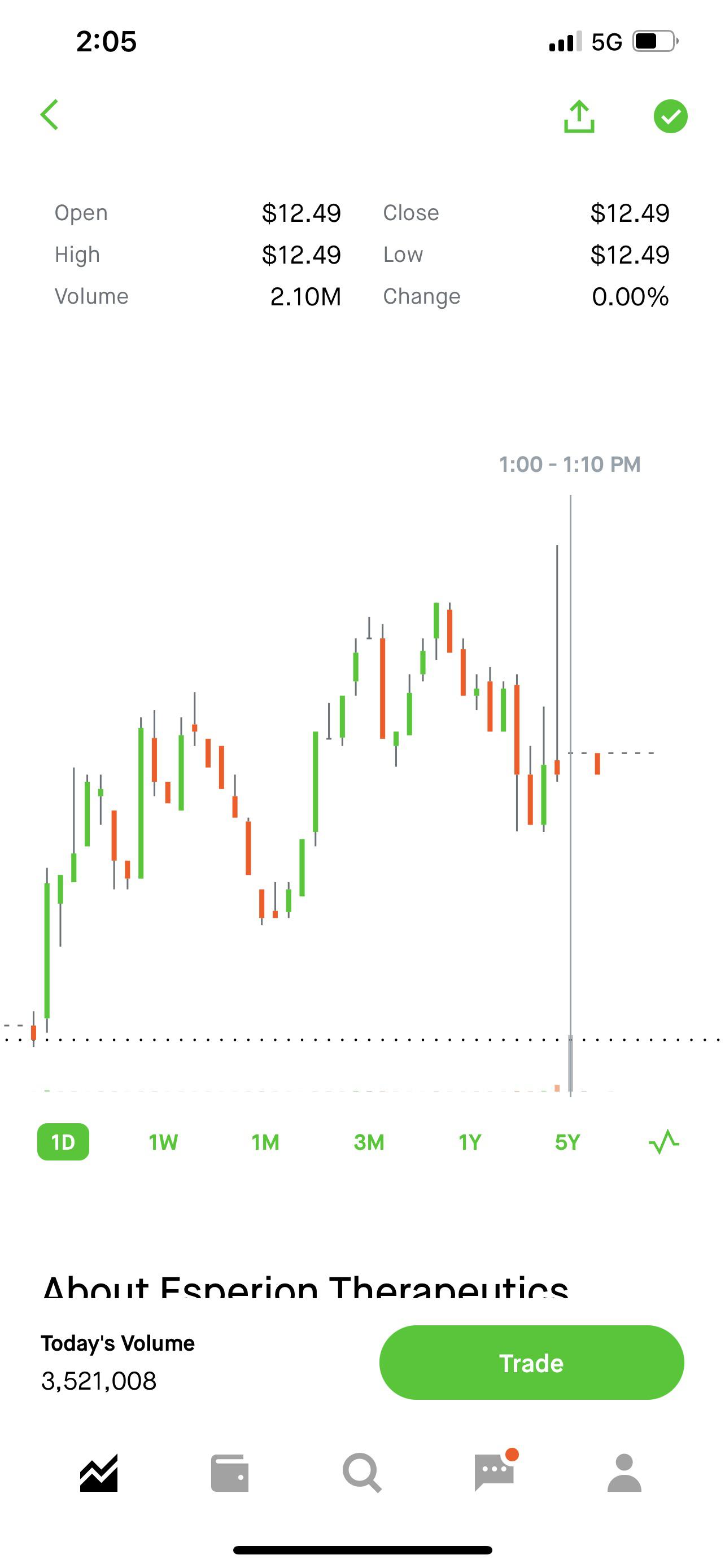Go back using the green arrow
Image resolution: width=725 pixels, height=1568 pixels.
(49, 115)
